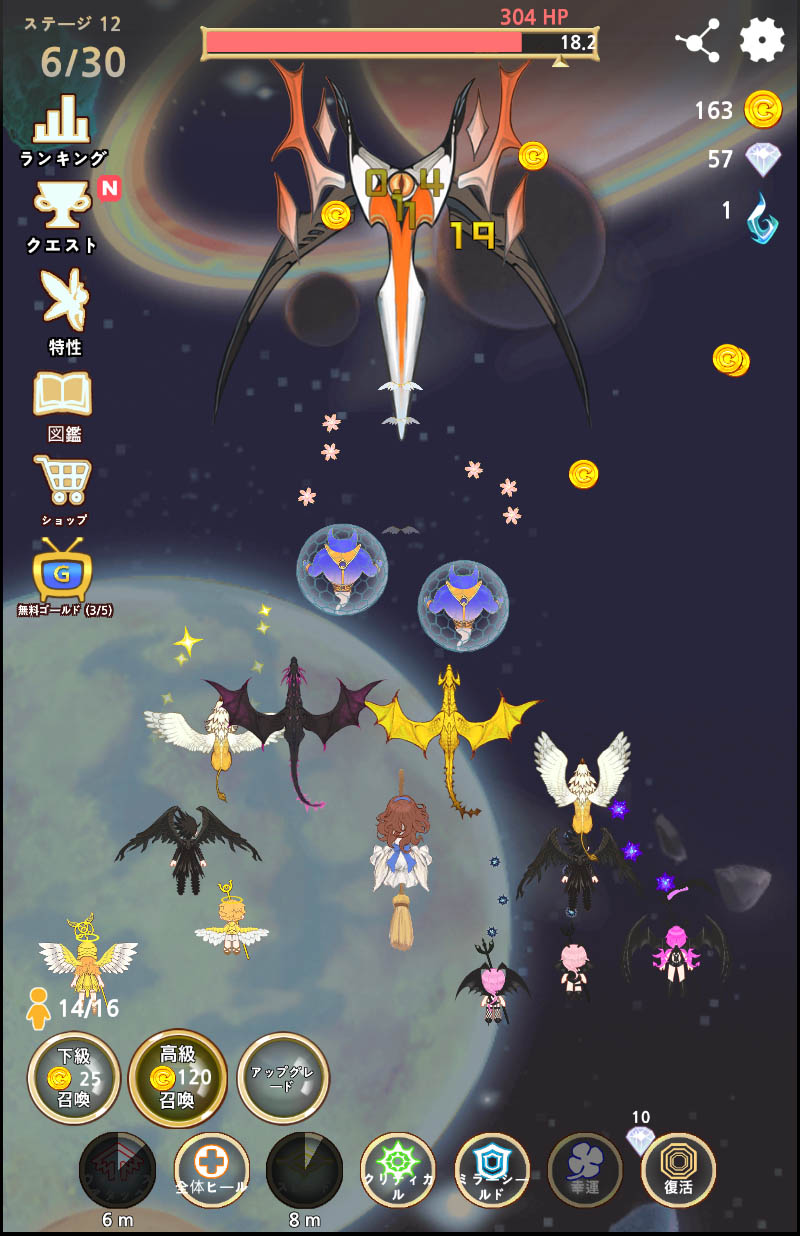
Task: Activate the 全体ヒール skill
Action: point(211,1169)
